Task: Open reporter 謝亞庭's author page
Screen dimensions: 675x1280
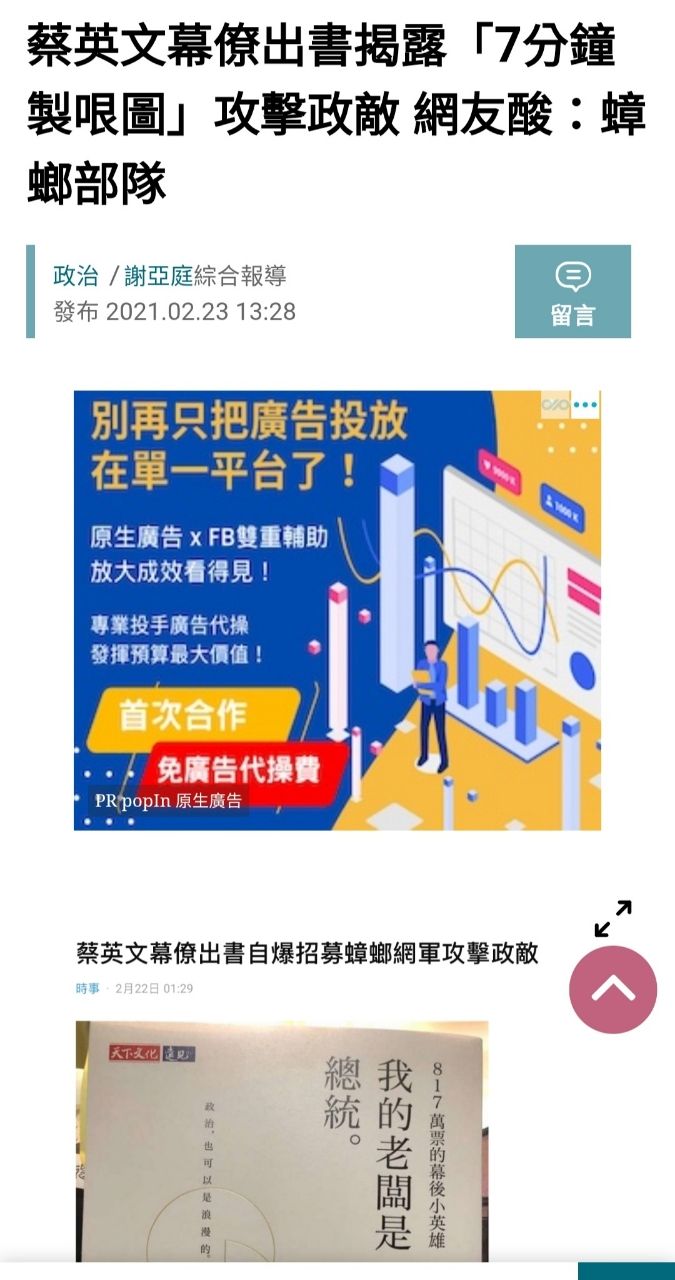Action: click(x=158, y=276)
